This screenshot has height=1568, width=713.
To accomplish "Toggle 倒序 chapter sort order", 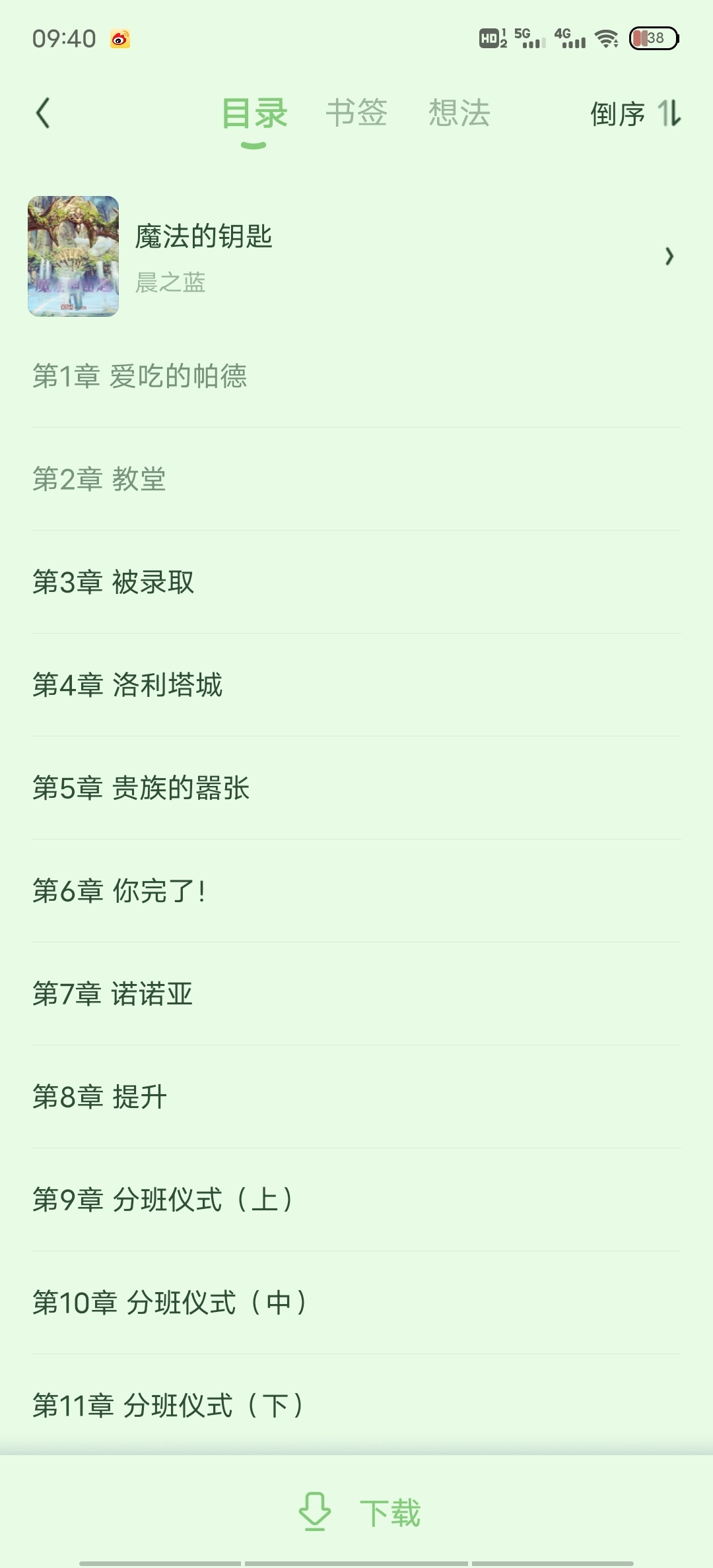I will (x=635, y=114).
